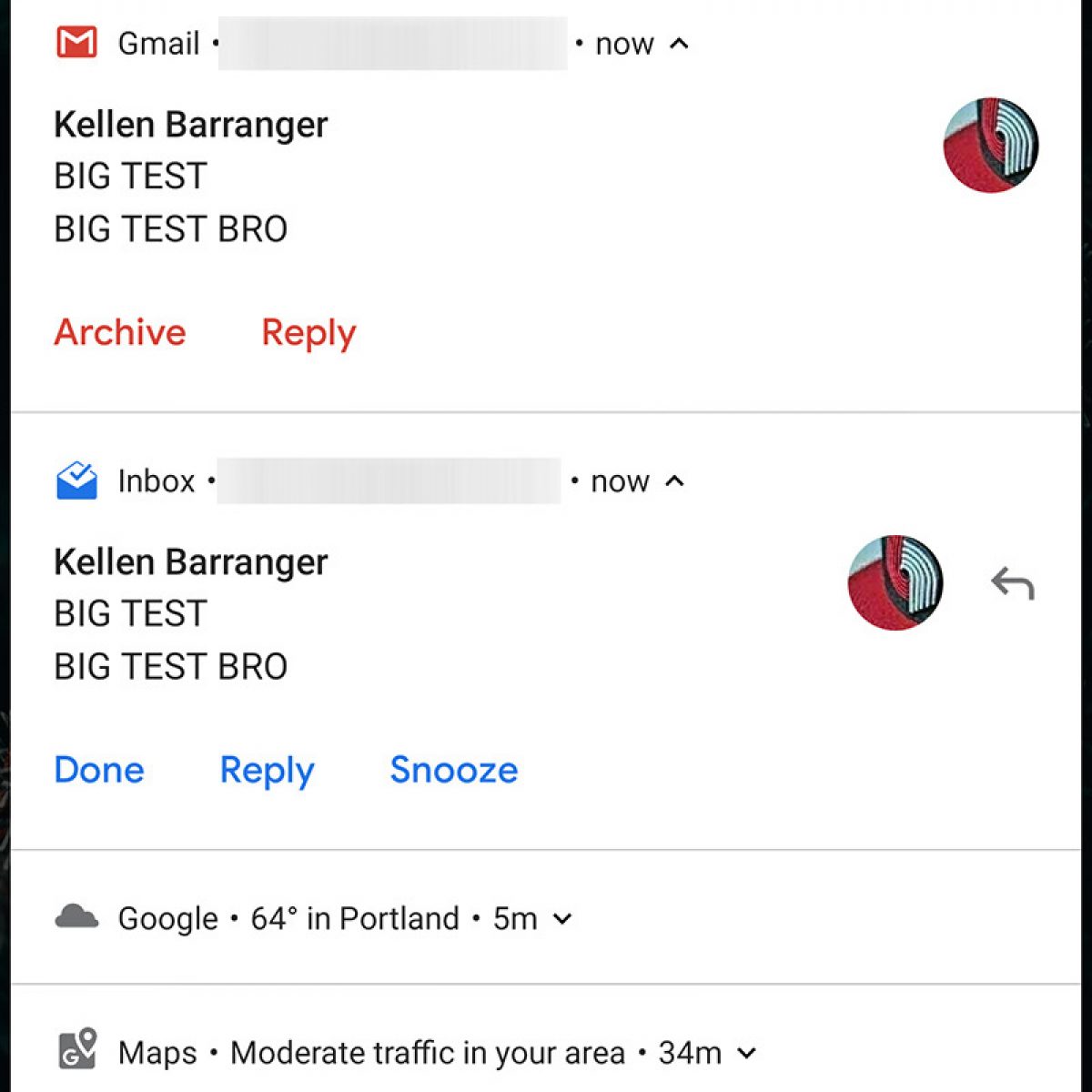This screenshot has height=1092, width=1092.
Task: Reply from the Gmail notification
Action: (308, 332)
